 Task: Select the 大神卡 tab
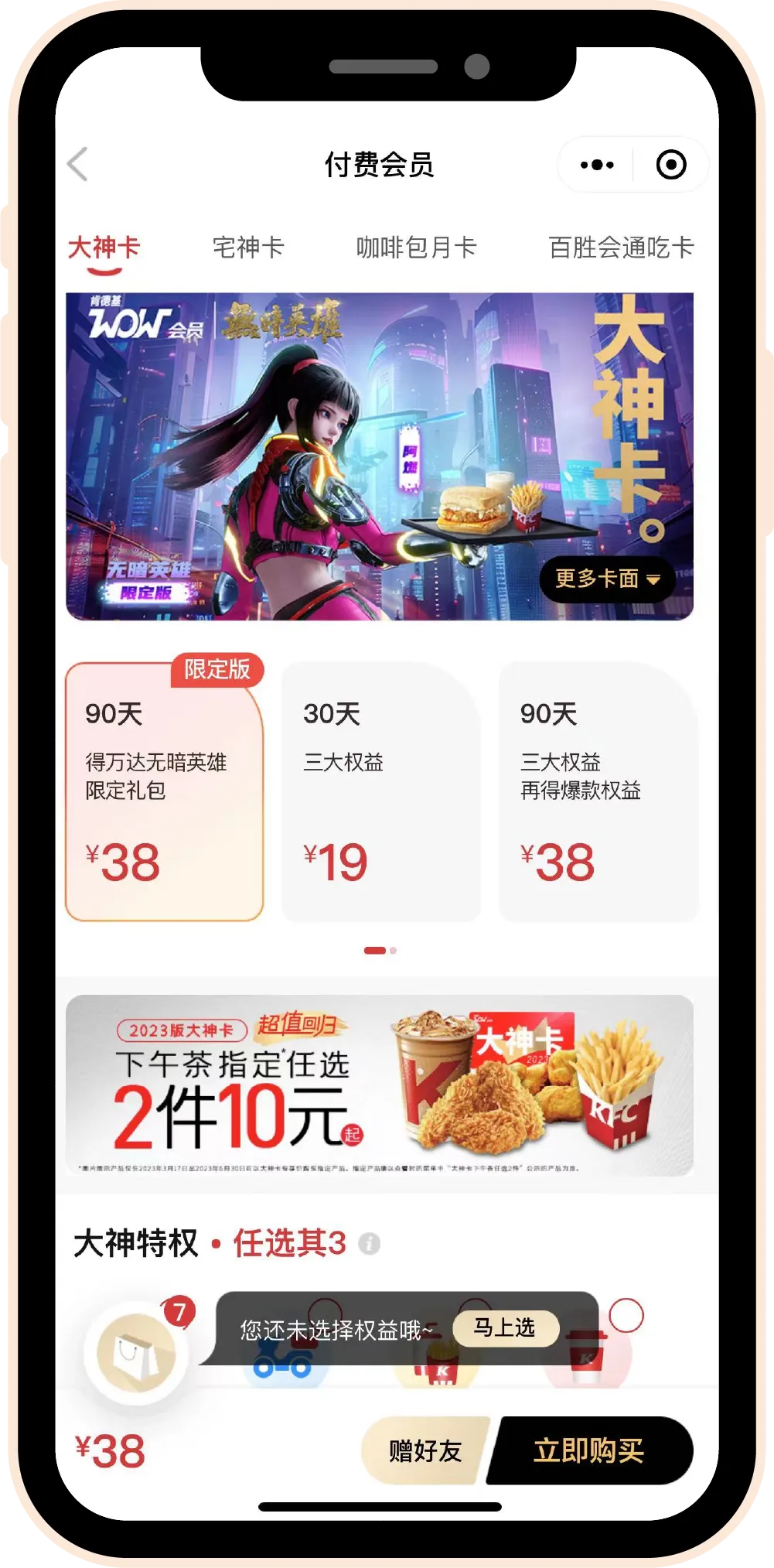[x=104, y=248]
